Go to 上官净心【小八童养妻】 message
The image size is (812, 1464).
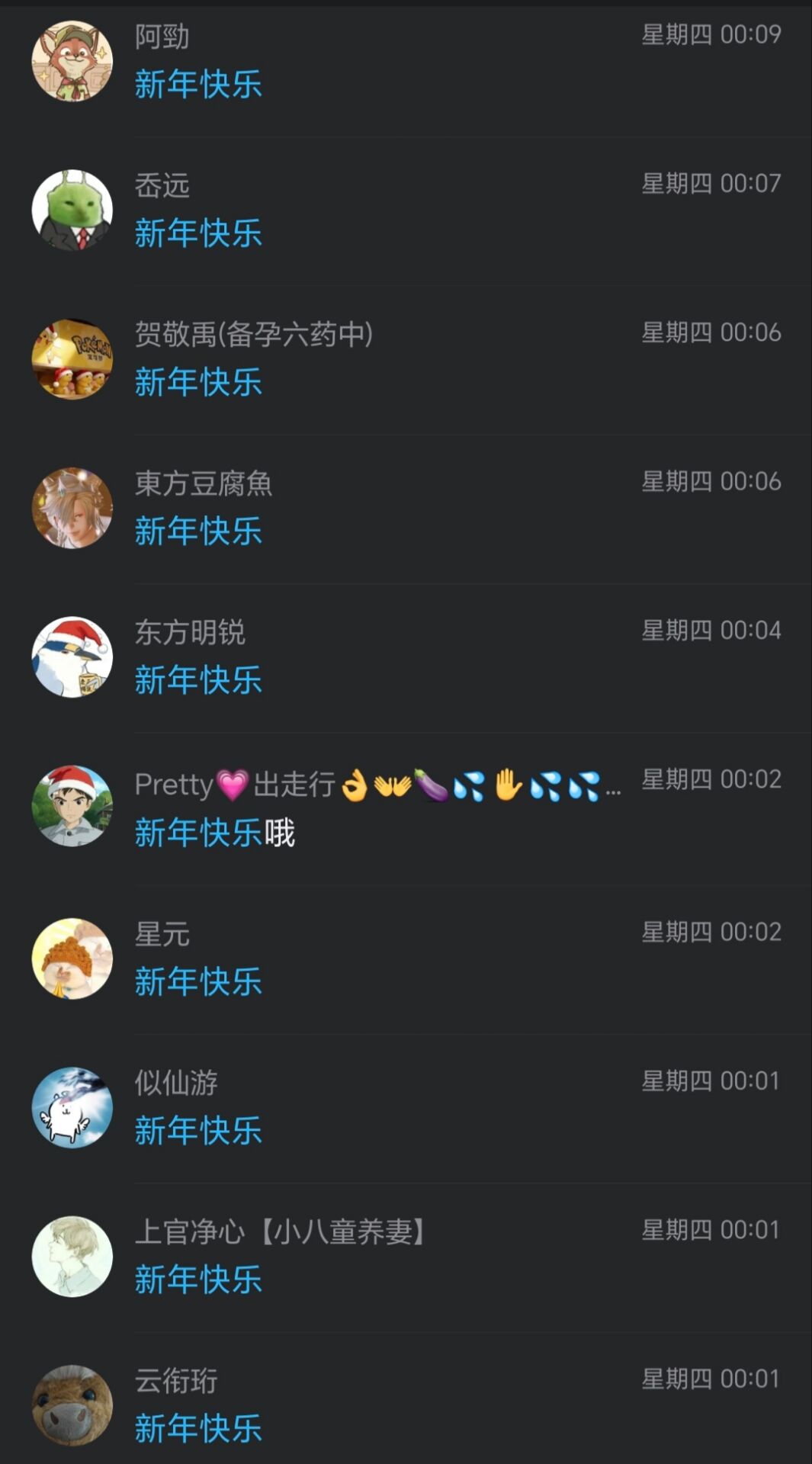(x=406, y=1256)
